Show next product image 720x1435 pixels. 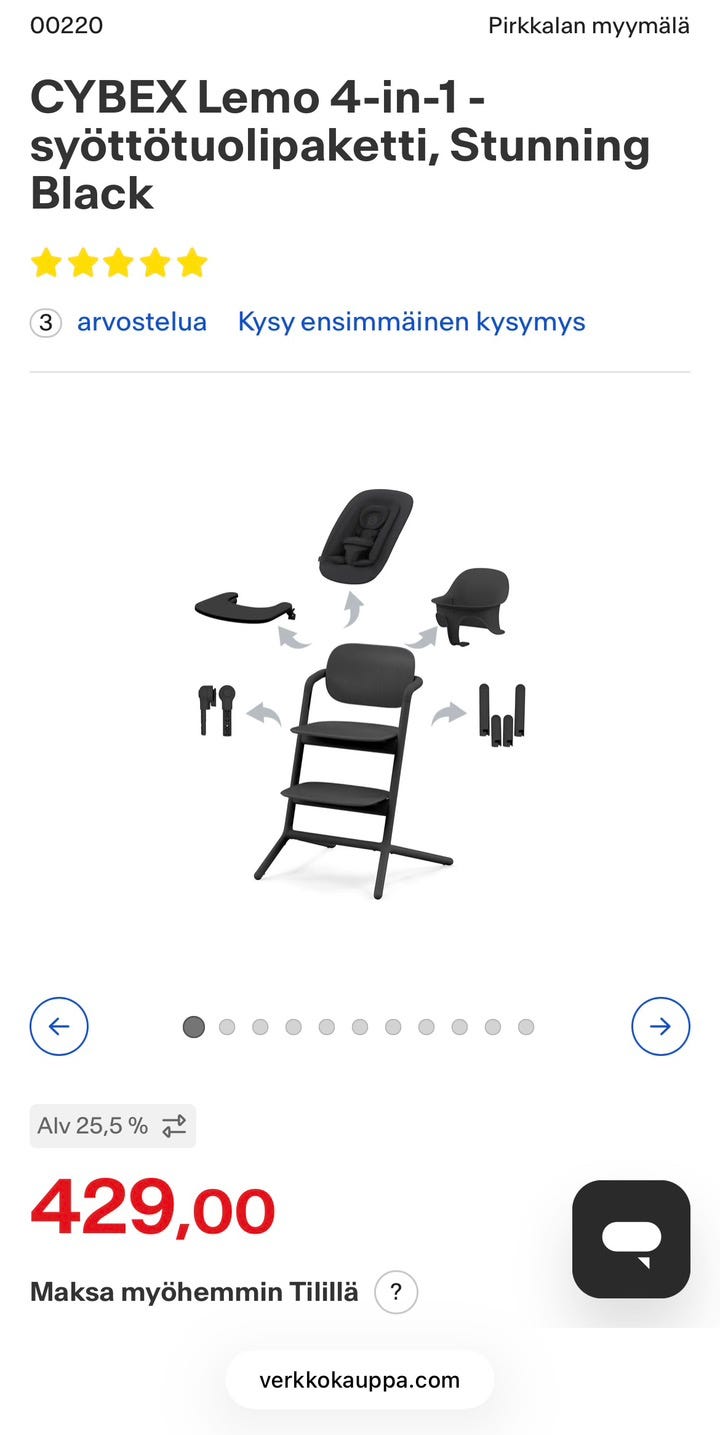[x=660, y=1026]
